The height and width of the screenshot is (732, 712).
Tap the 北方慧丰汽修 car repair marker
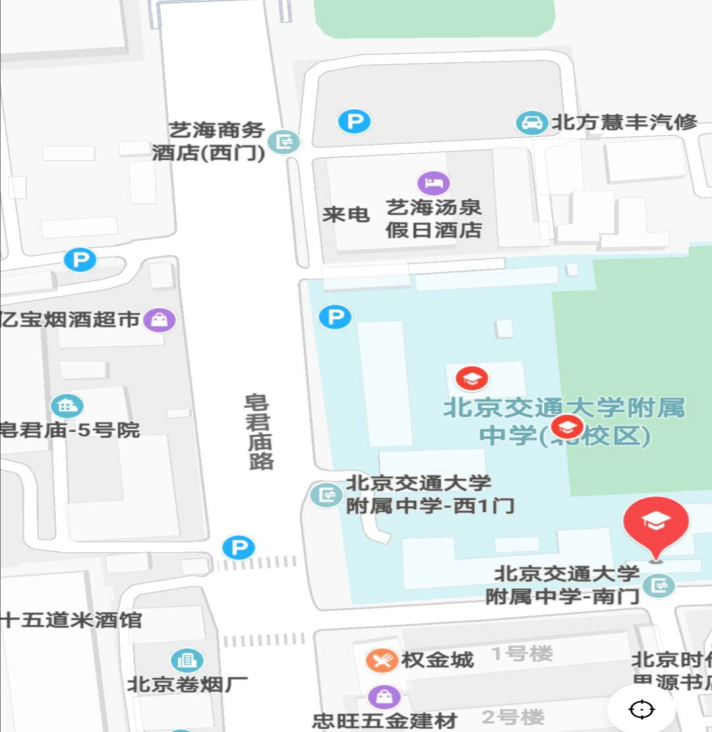(x=531, y=123)
